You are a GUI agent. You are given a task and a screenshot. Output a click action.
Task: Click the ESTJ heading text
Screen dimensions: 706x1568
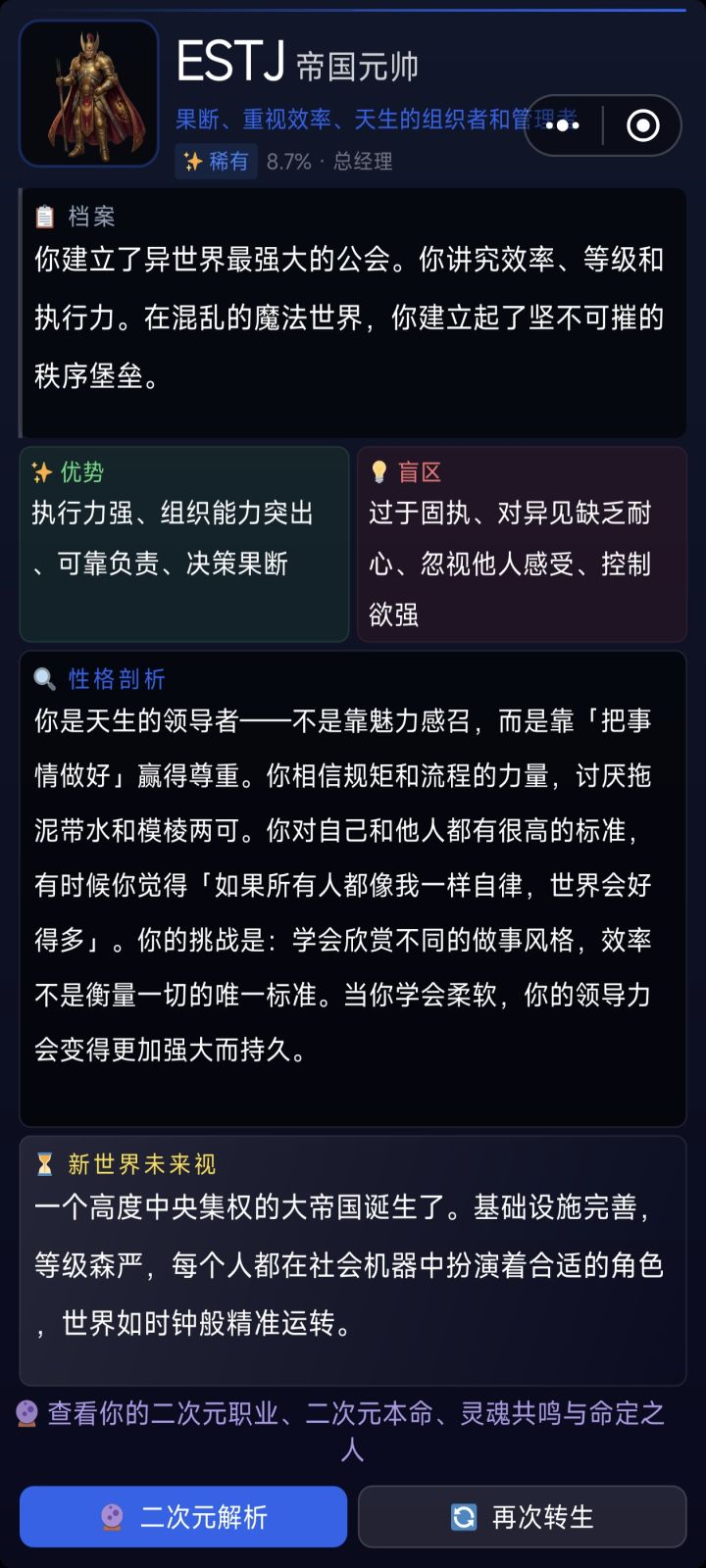(232, 61)
